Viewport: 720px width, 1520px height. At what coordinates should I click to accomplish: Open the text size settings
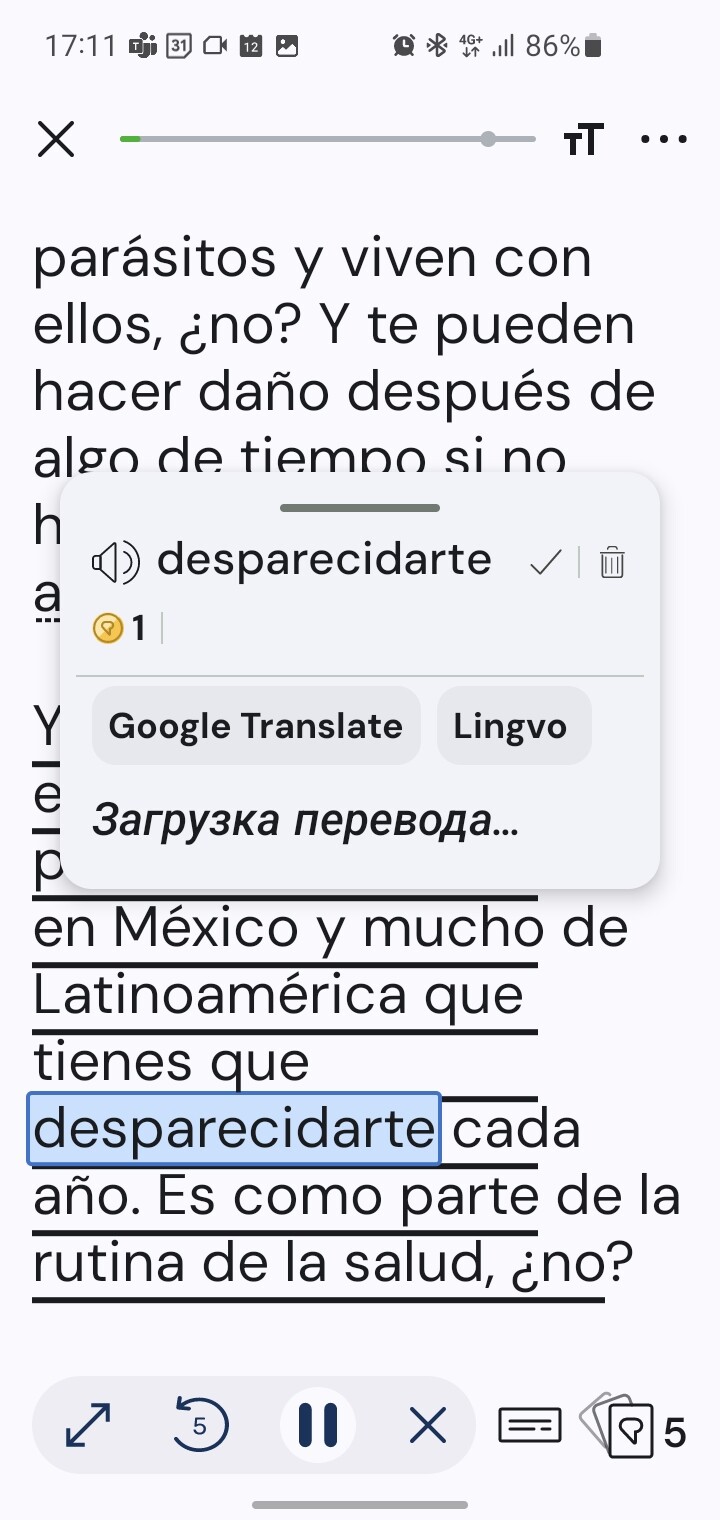pos(584,139)
